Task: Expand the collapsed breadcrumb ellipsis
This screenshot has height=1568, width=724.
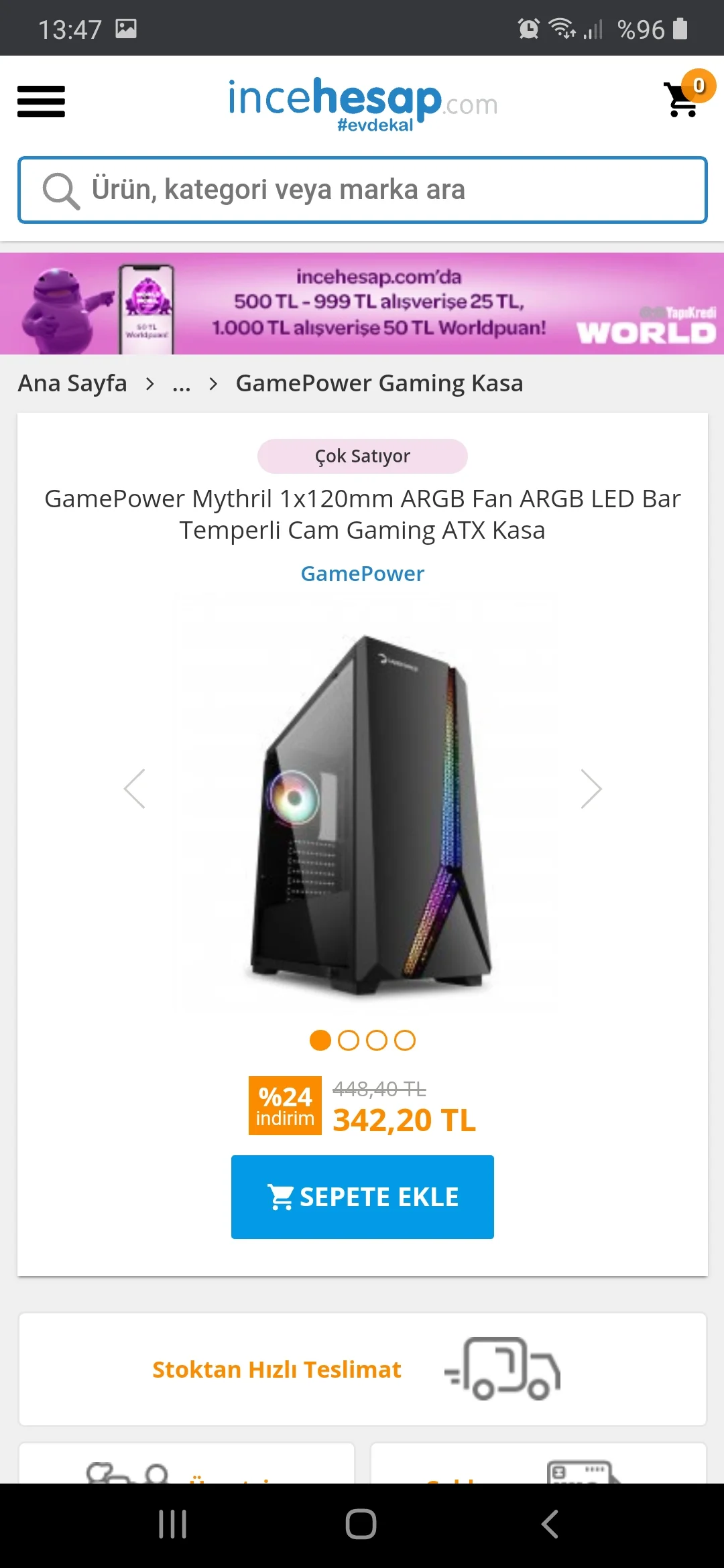Action: [x=181, y=383]
